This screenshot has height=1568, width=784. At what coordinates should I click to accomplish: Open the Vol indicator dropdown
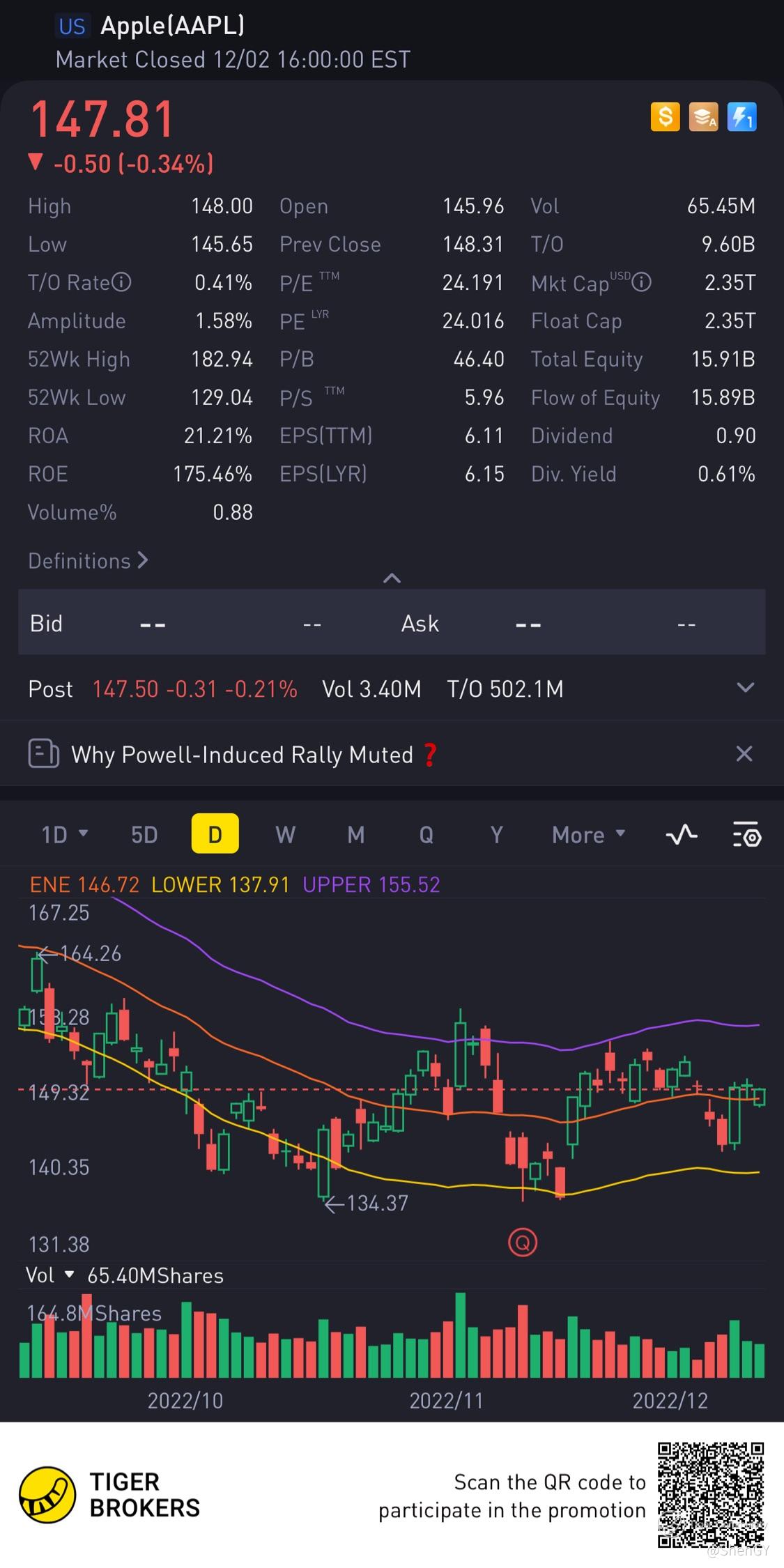(50, 1275)
